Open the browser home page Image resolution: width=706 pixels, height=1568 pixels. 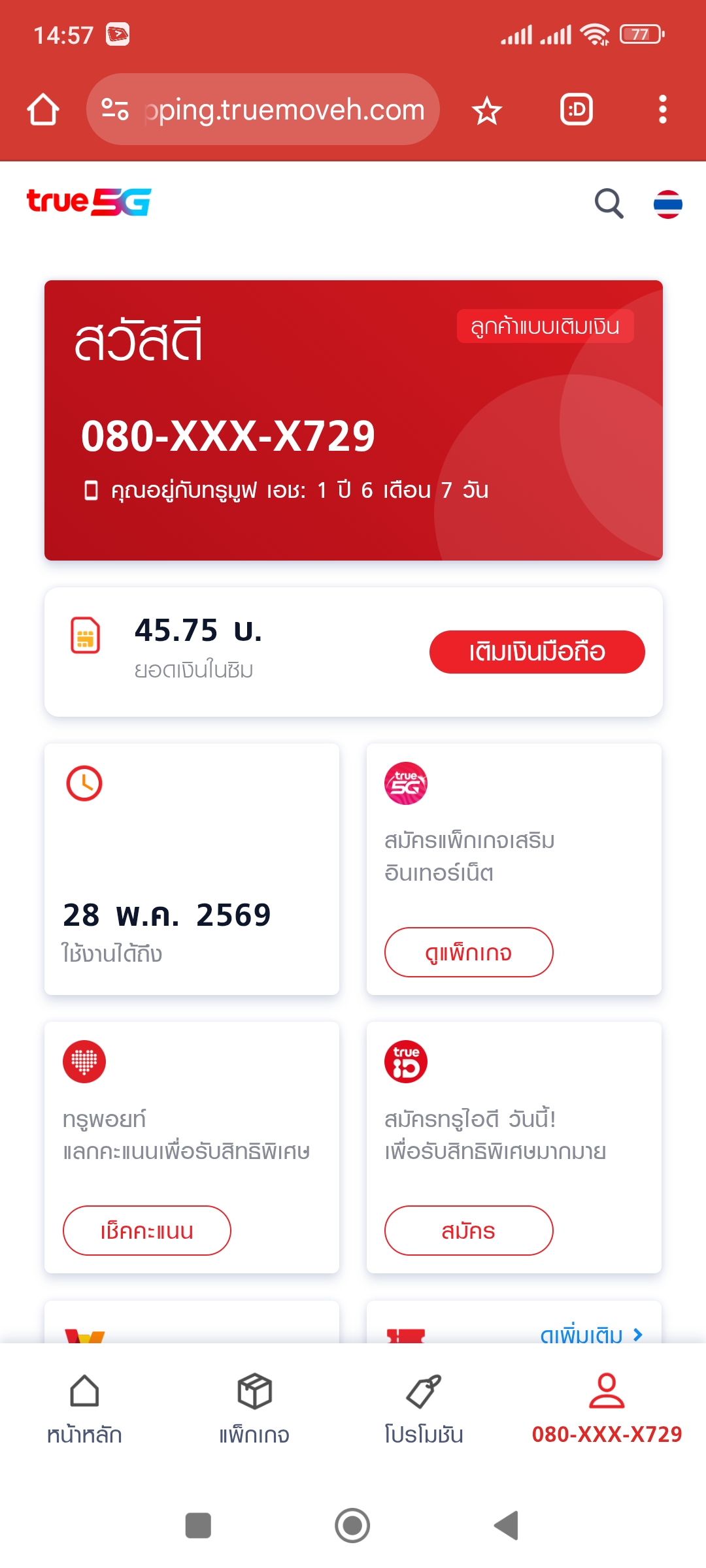coord(43,109)
